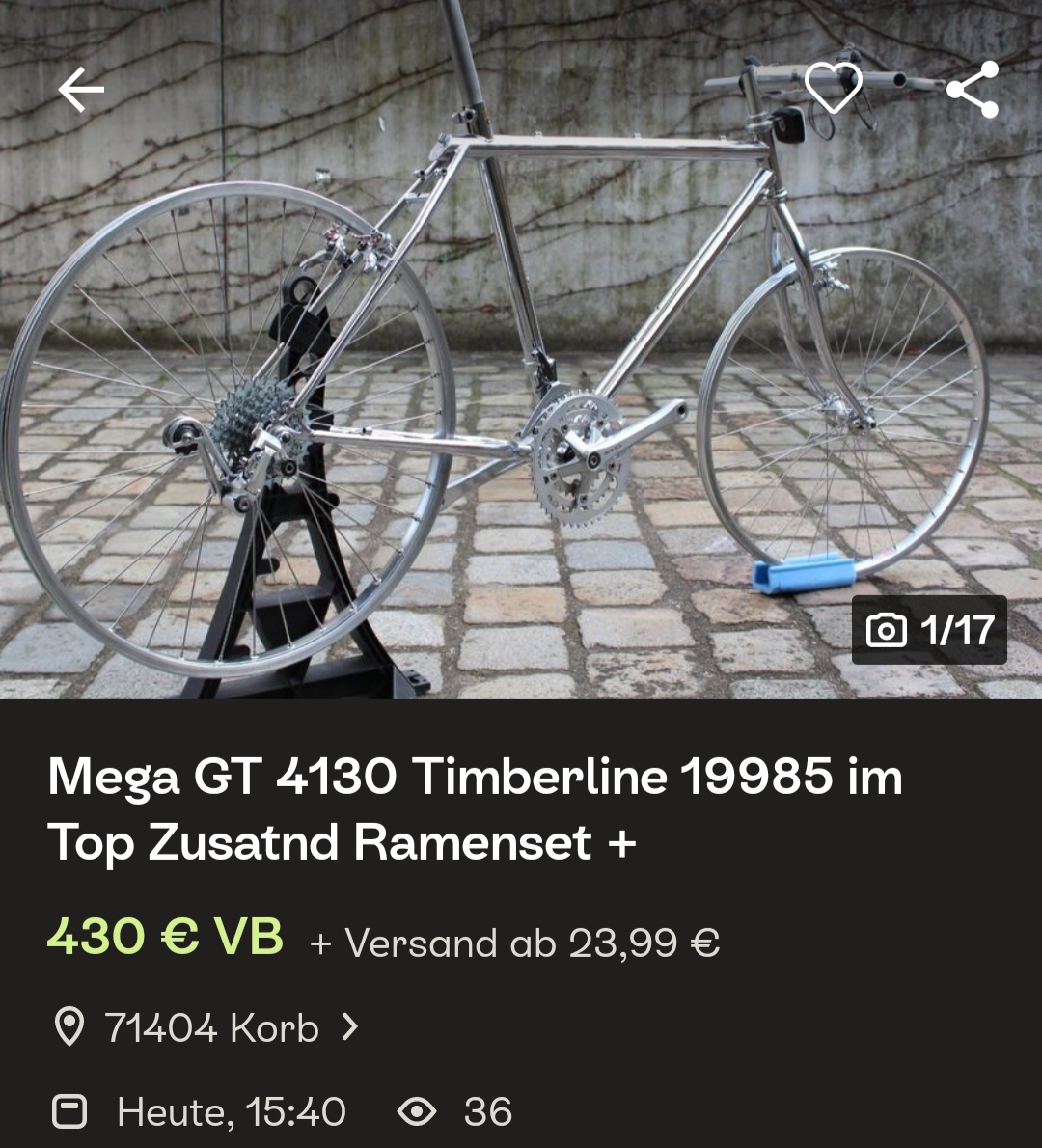Go back using the arrow icon

tap(81, 91)
